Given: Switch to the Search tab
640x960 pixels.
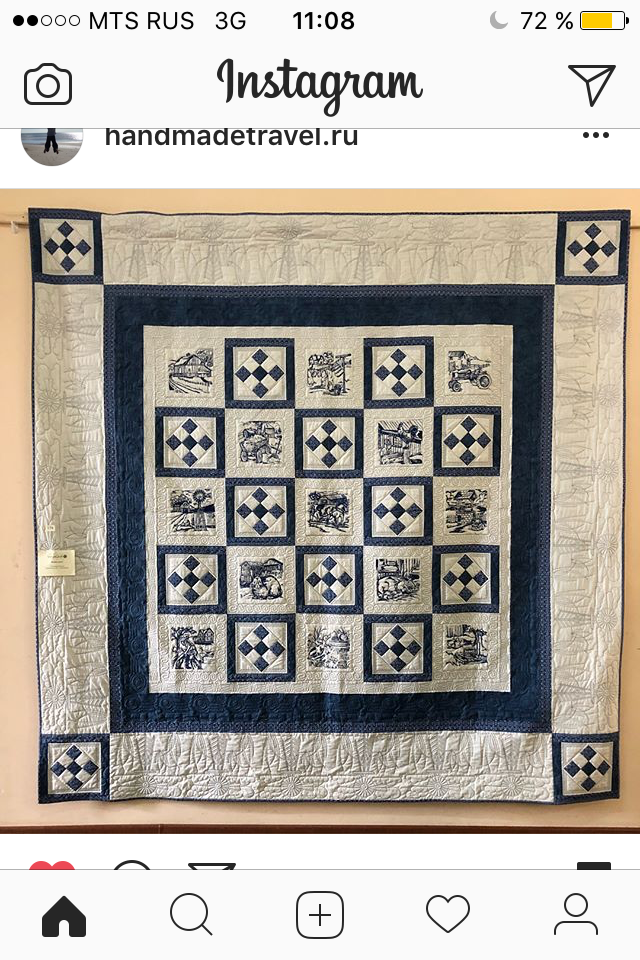Looking at the screenshot, I should [191, 914].
